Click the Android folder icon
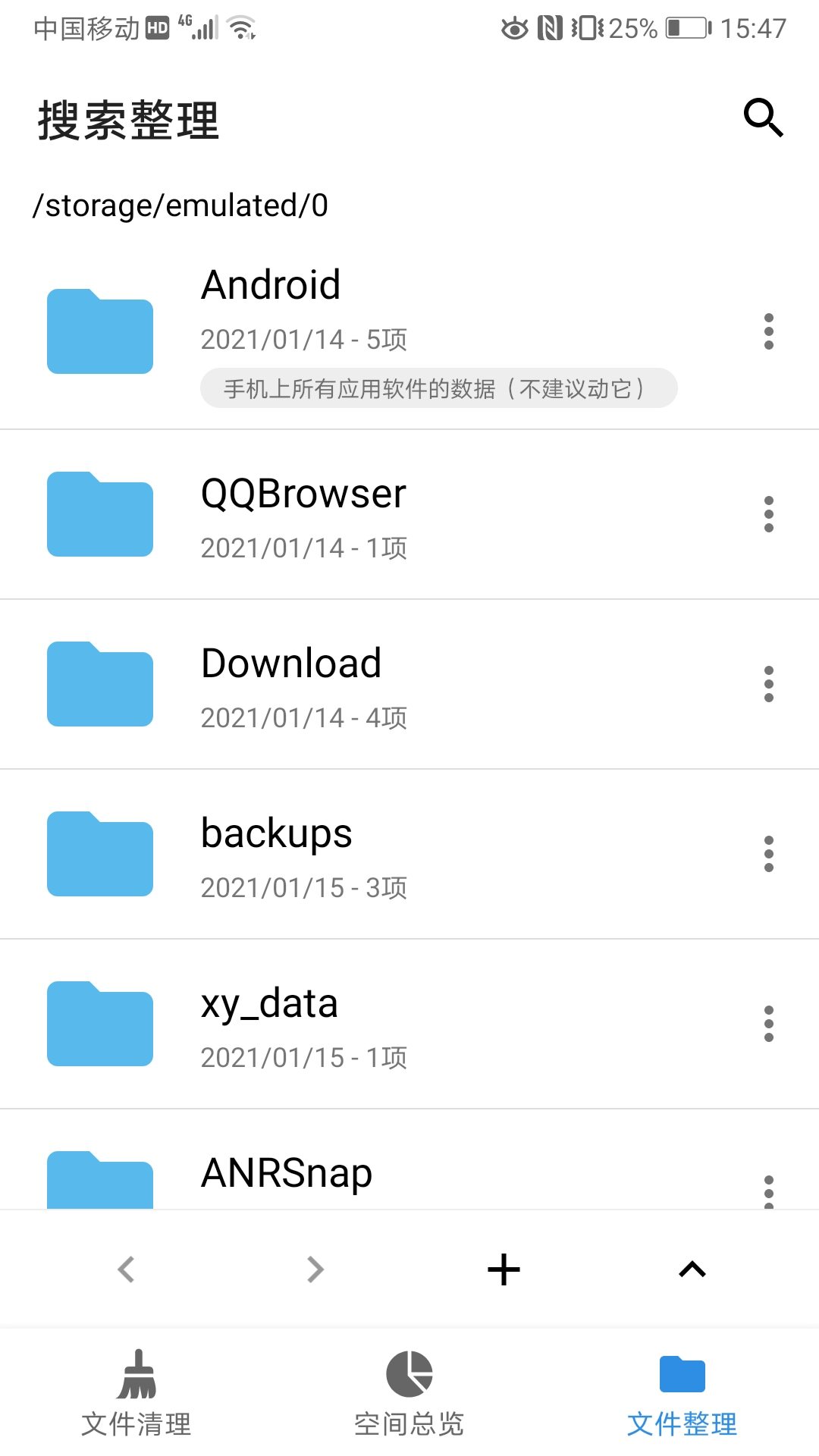Screen dimensions: 819x1456 (x=99, y=331)
